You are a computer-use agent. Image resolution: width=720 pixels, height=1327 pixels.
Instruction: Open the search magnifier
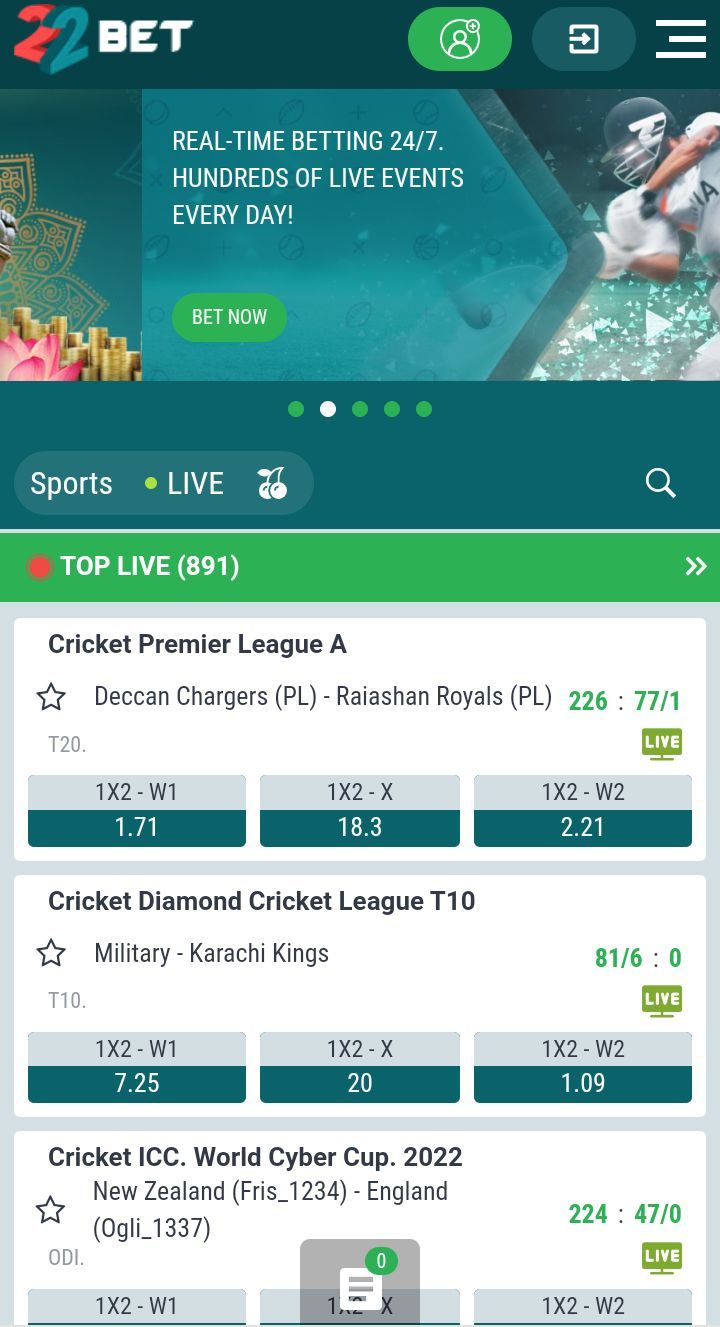[660, 483]
